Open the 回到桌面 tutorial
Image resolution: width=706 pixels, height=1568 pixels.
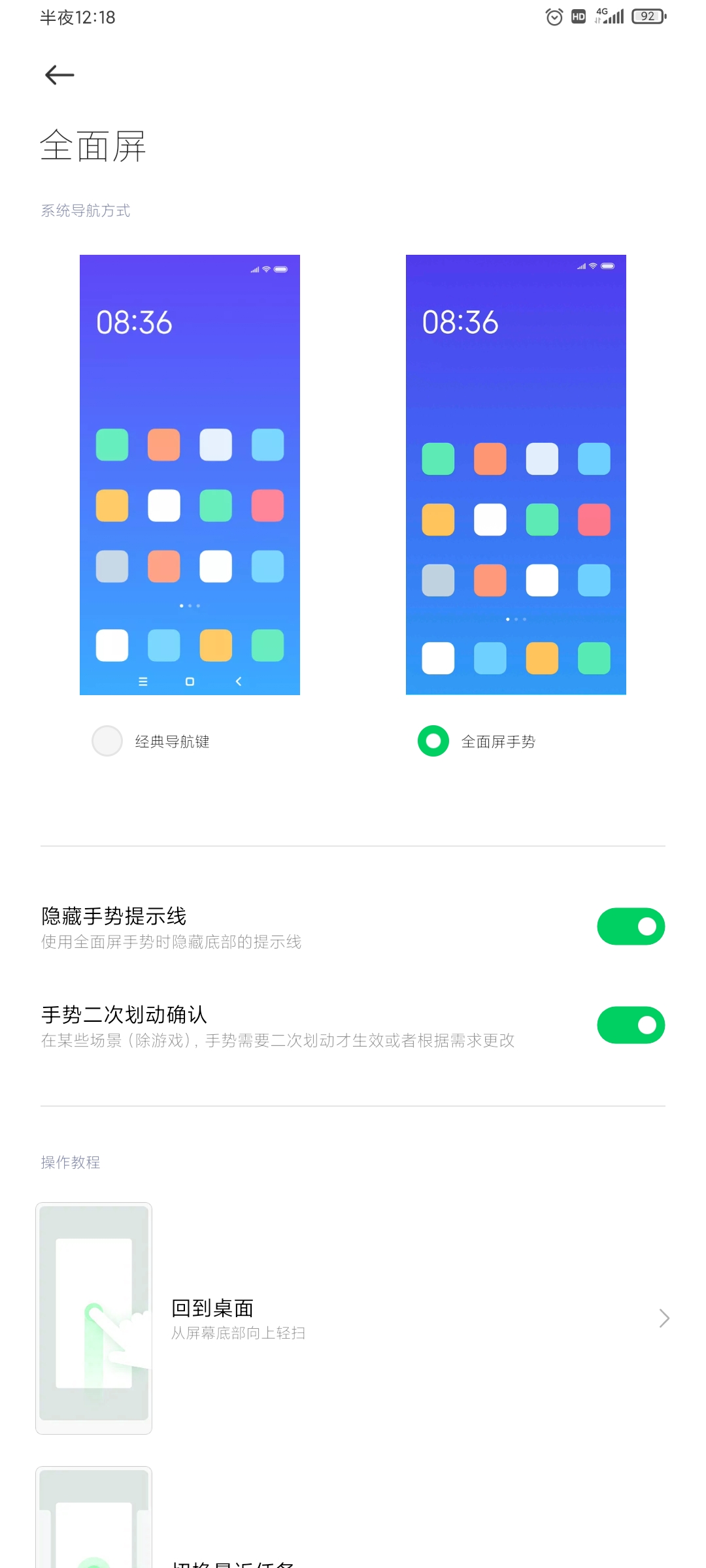pyautogui.click(x=353, y=1318)
